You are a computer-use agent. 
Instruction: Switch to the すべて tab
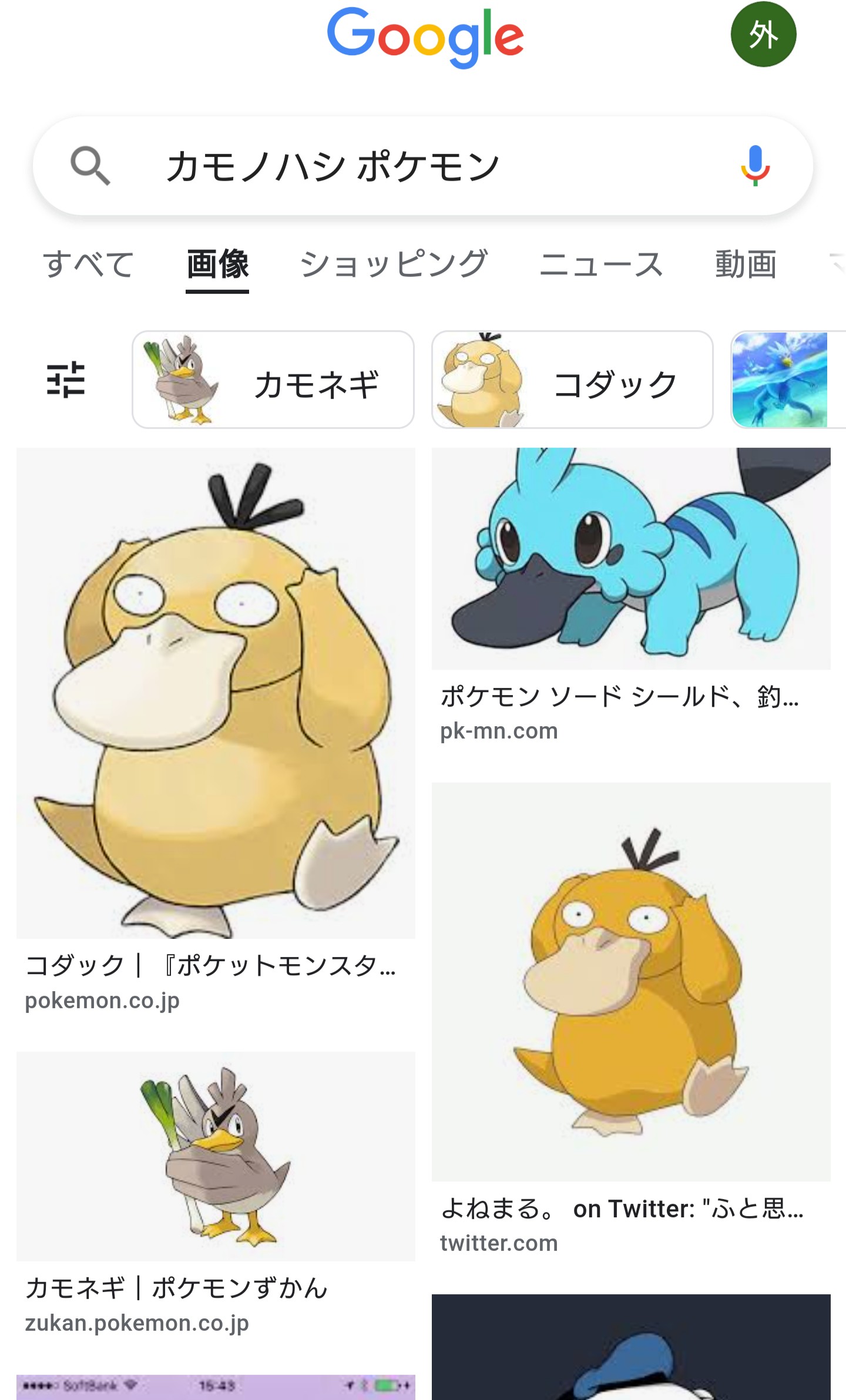(89, 264)
